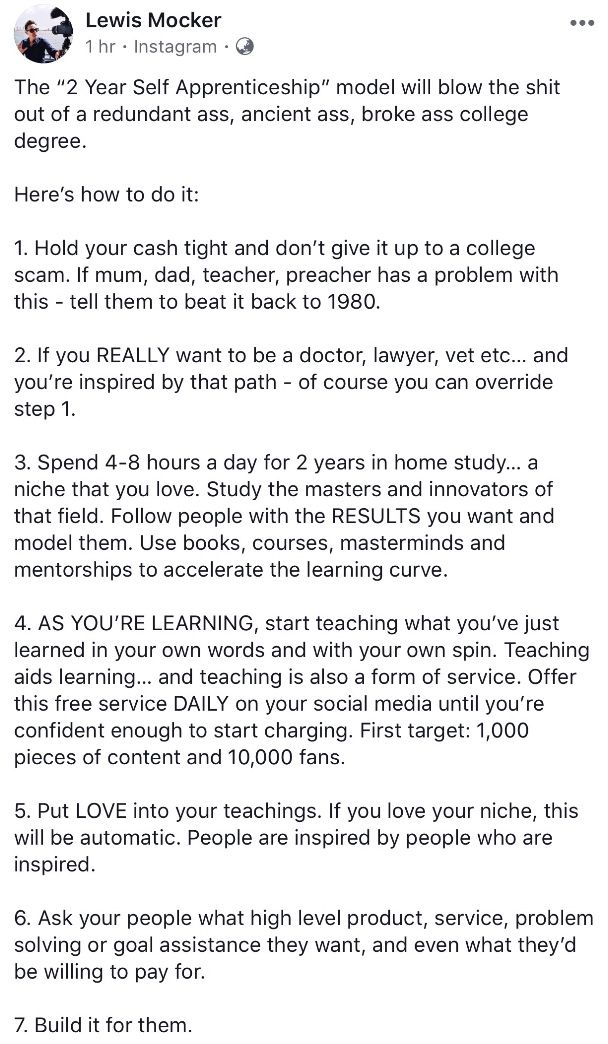
Task: Tap the Instagram source link
Action: [174, 47]
